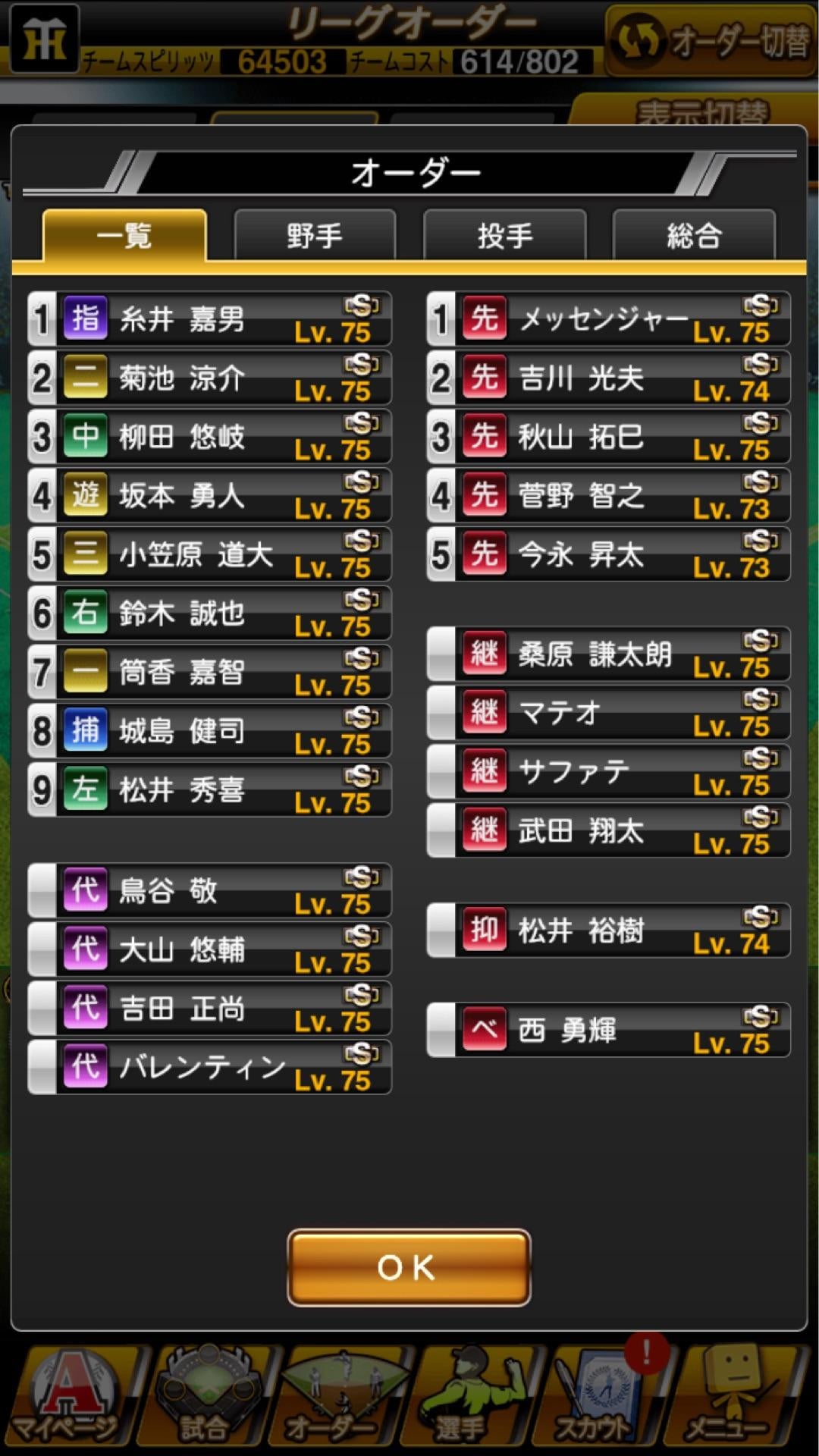Confirm the order dialog with OK
The width and height of the screenshot is (819, 1456).
409,1267
